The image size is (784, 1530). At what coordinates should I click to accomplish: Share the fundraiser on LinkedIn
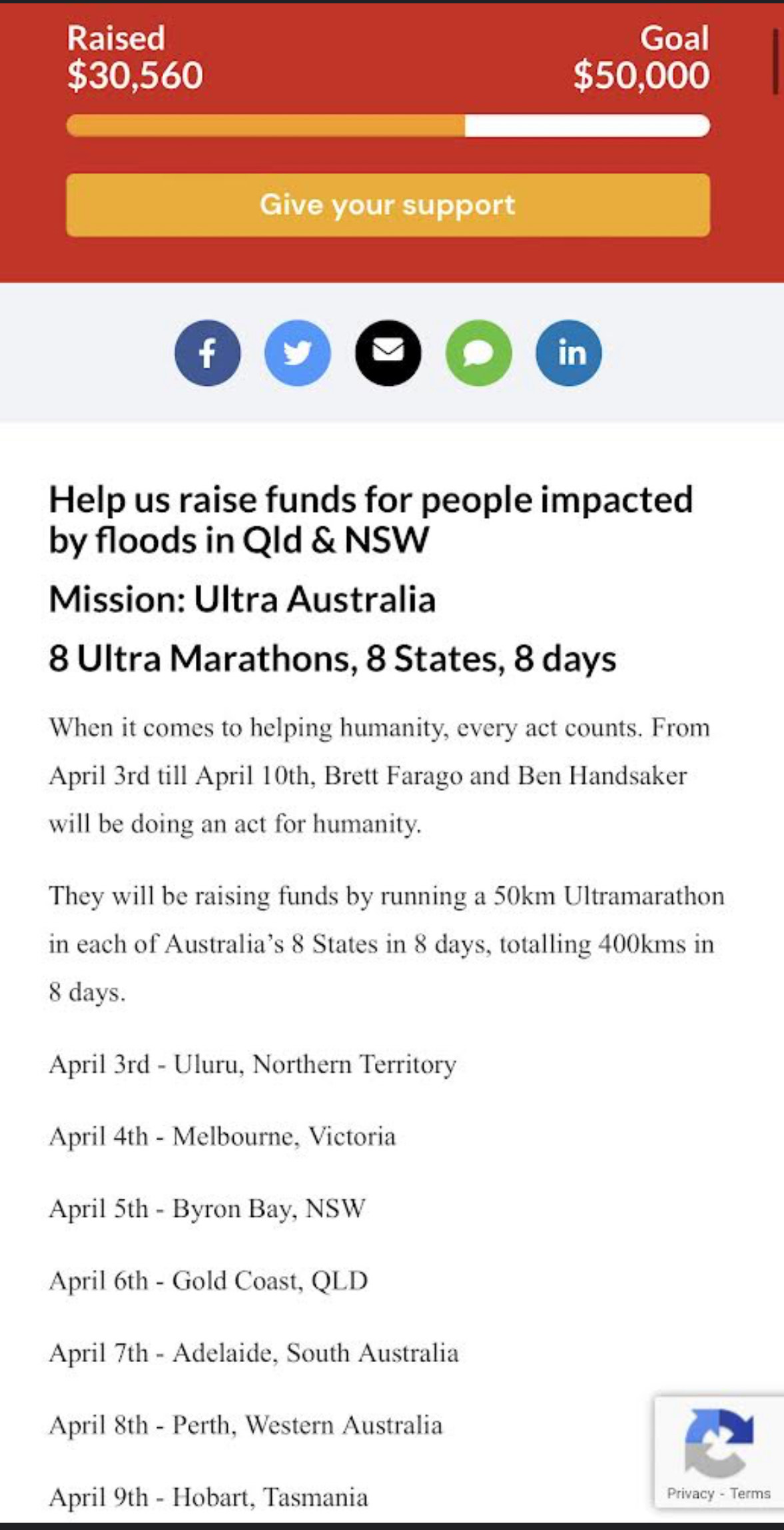[x=569, y=353]
